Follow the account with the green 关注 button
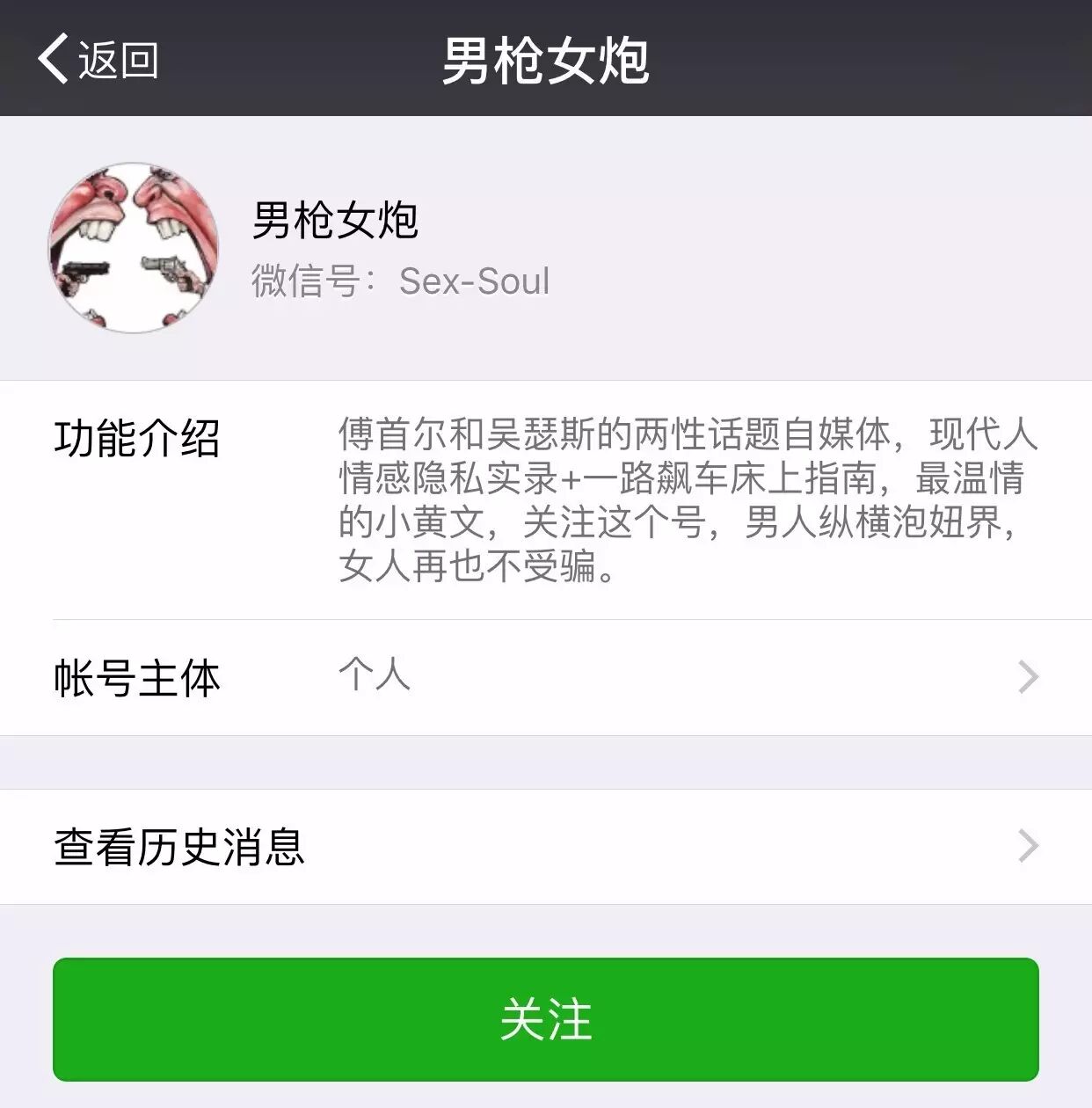 (545, 1018)
